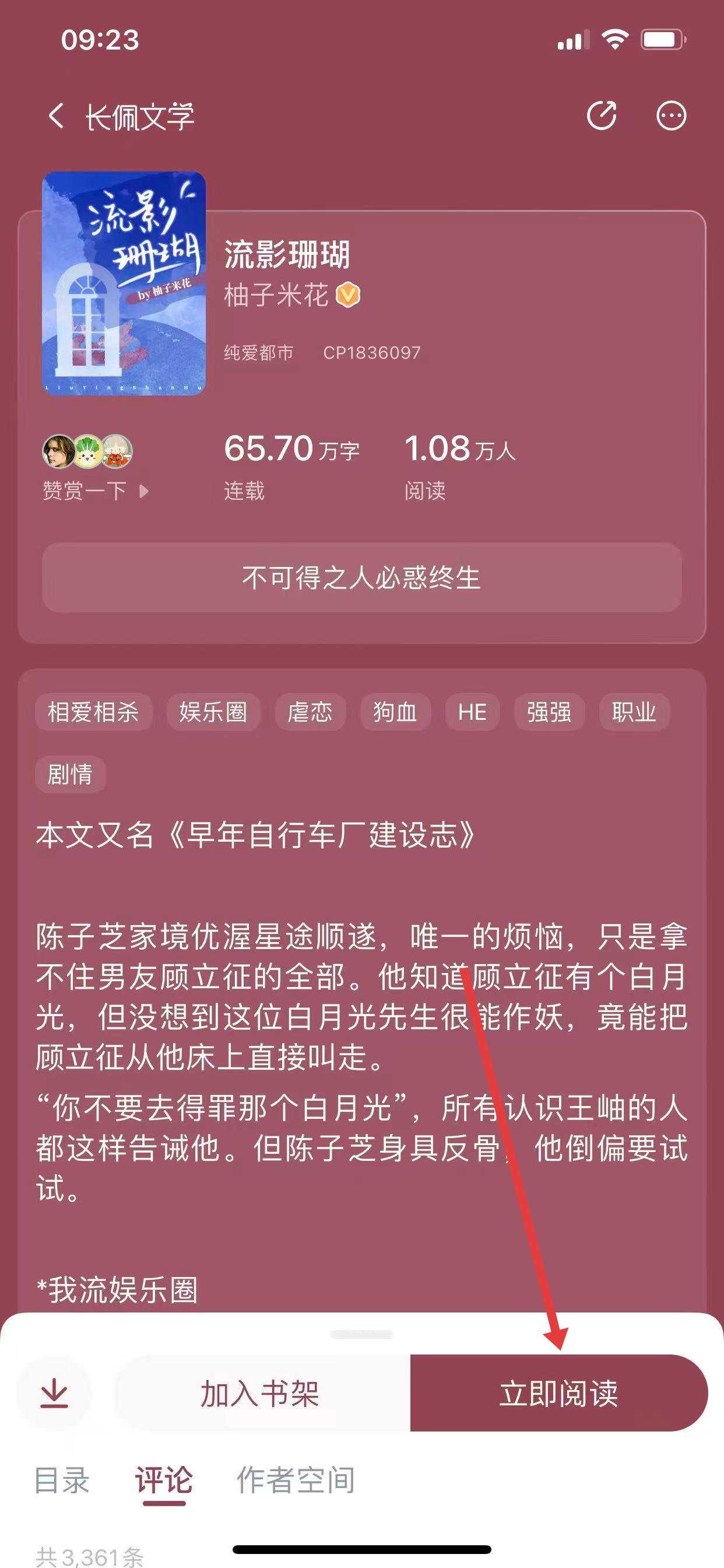Select the 狗血 tag

[x=395, y=712]
